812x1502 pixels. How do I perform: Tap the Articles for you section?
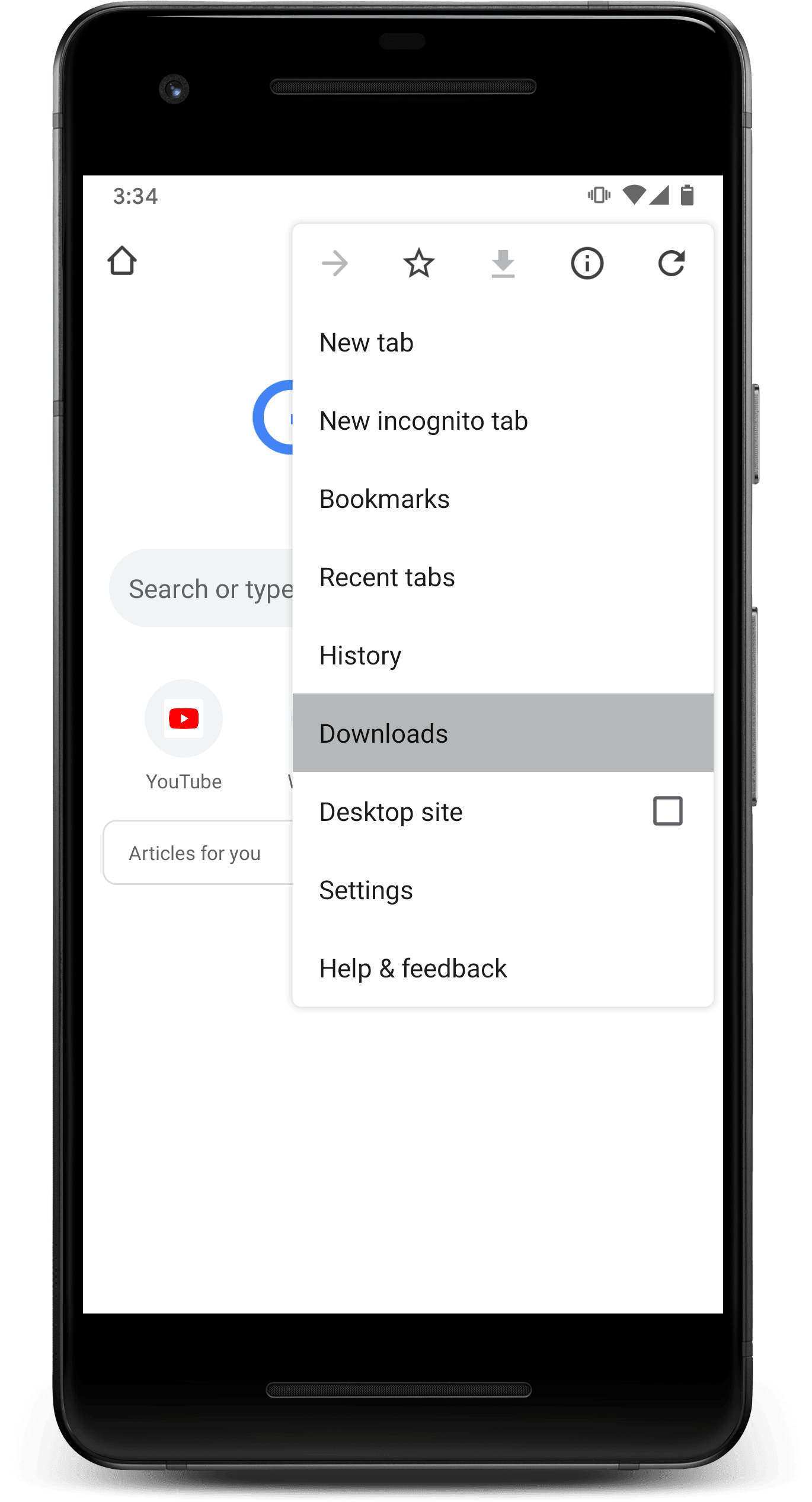pos(198,852)
